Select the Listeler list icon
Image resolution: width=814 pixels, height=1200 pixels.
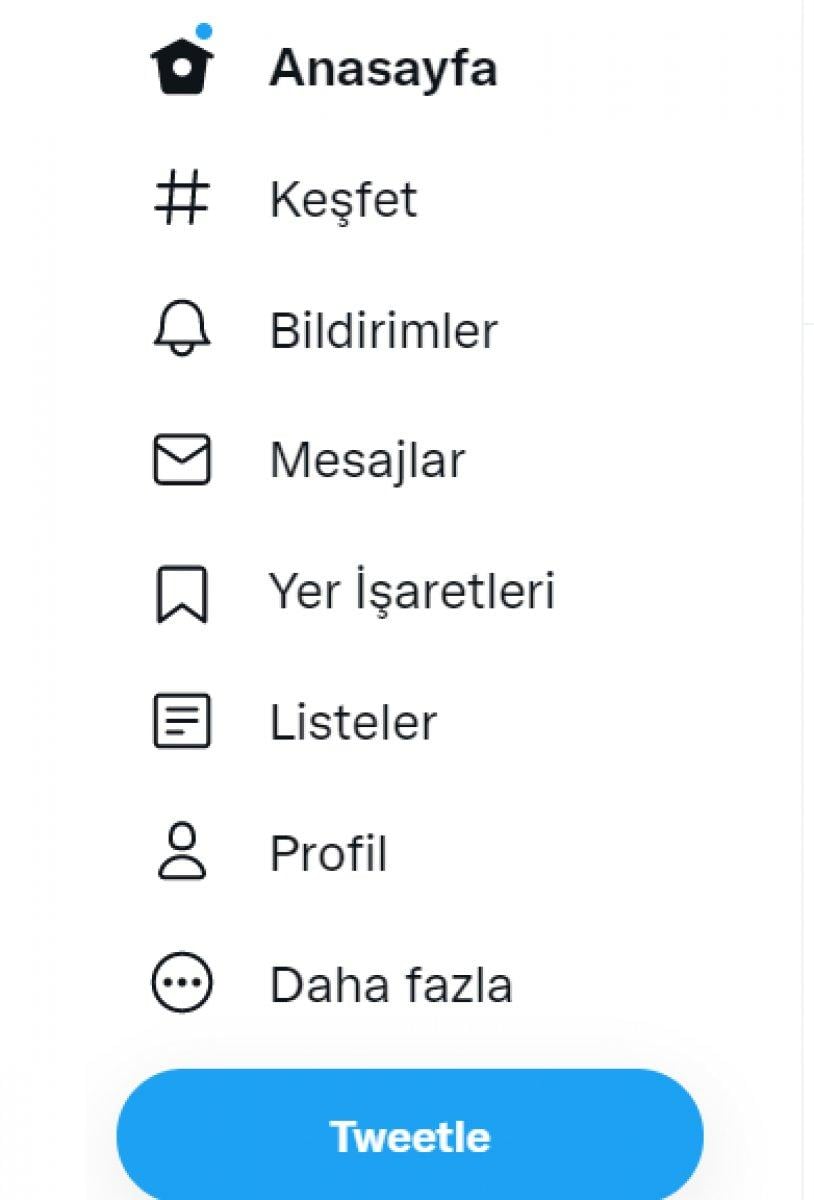[181, 719]
